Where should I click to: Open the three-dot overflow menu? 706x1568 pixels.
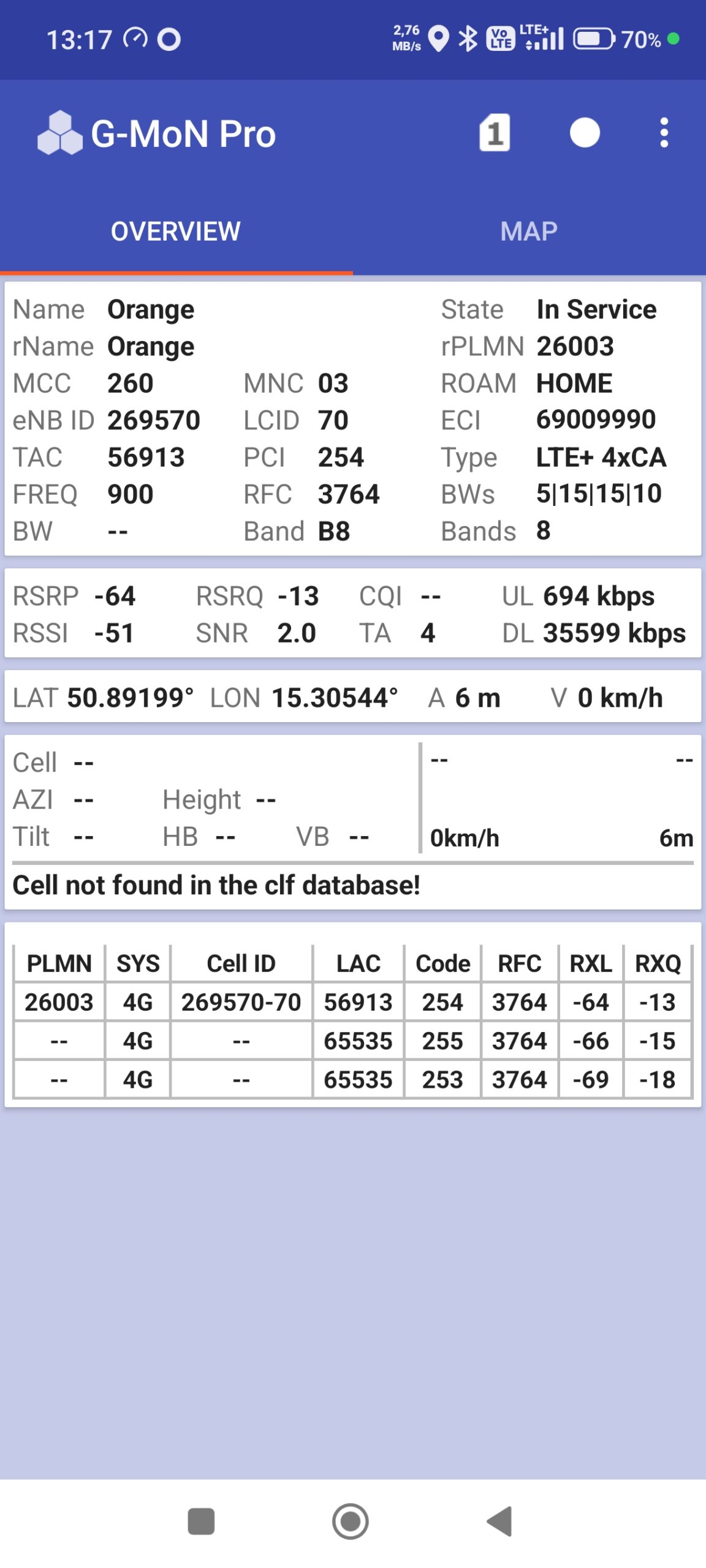click(664, 133)
